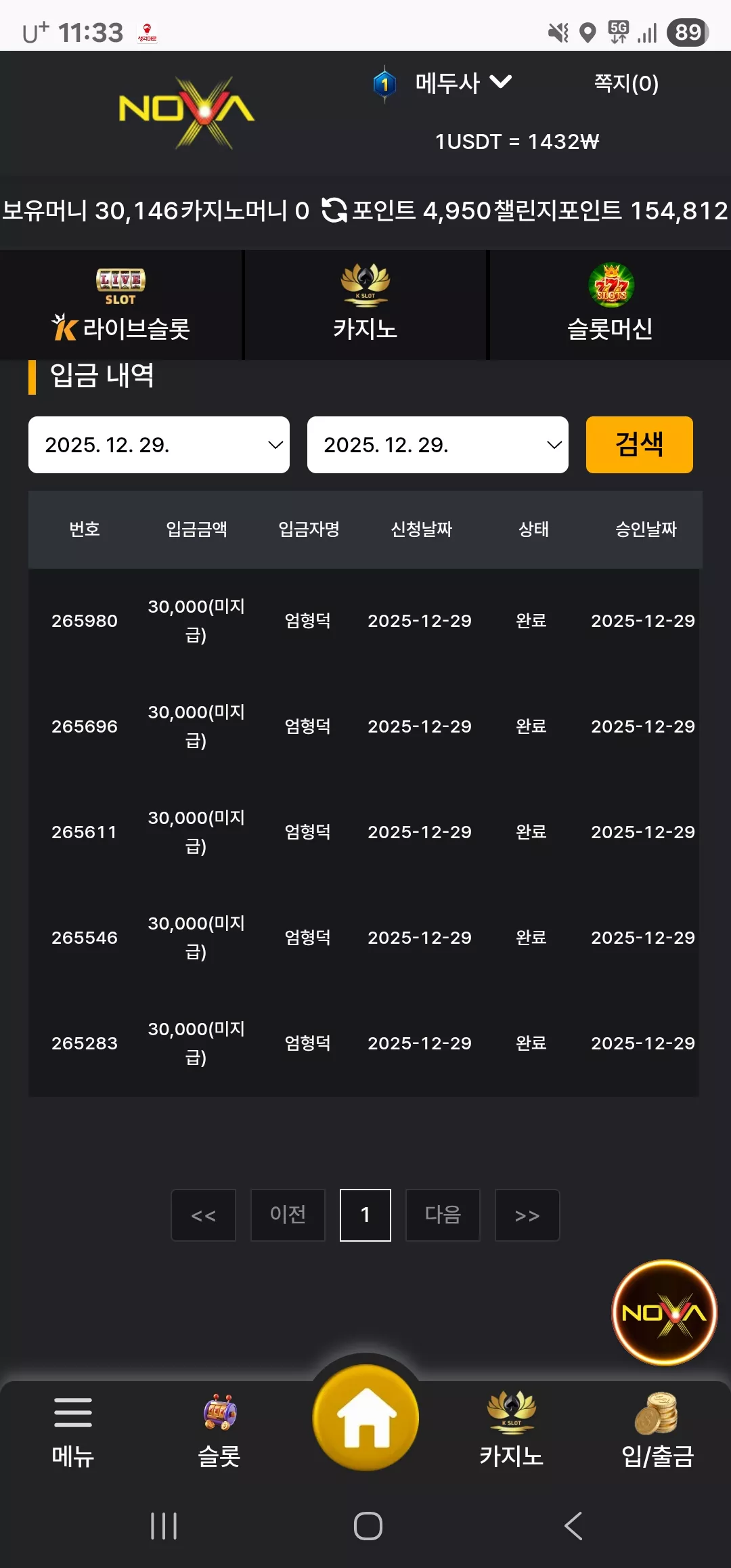The width and height of the screenshot is (731, 1568).
Task: Open 쪽지(0) messages
Action: pyautogui.click(x=626, y=83)
